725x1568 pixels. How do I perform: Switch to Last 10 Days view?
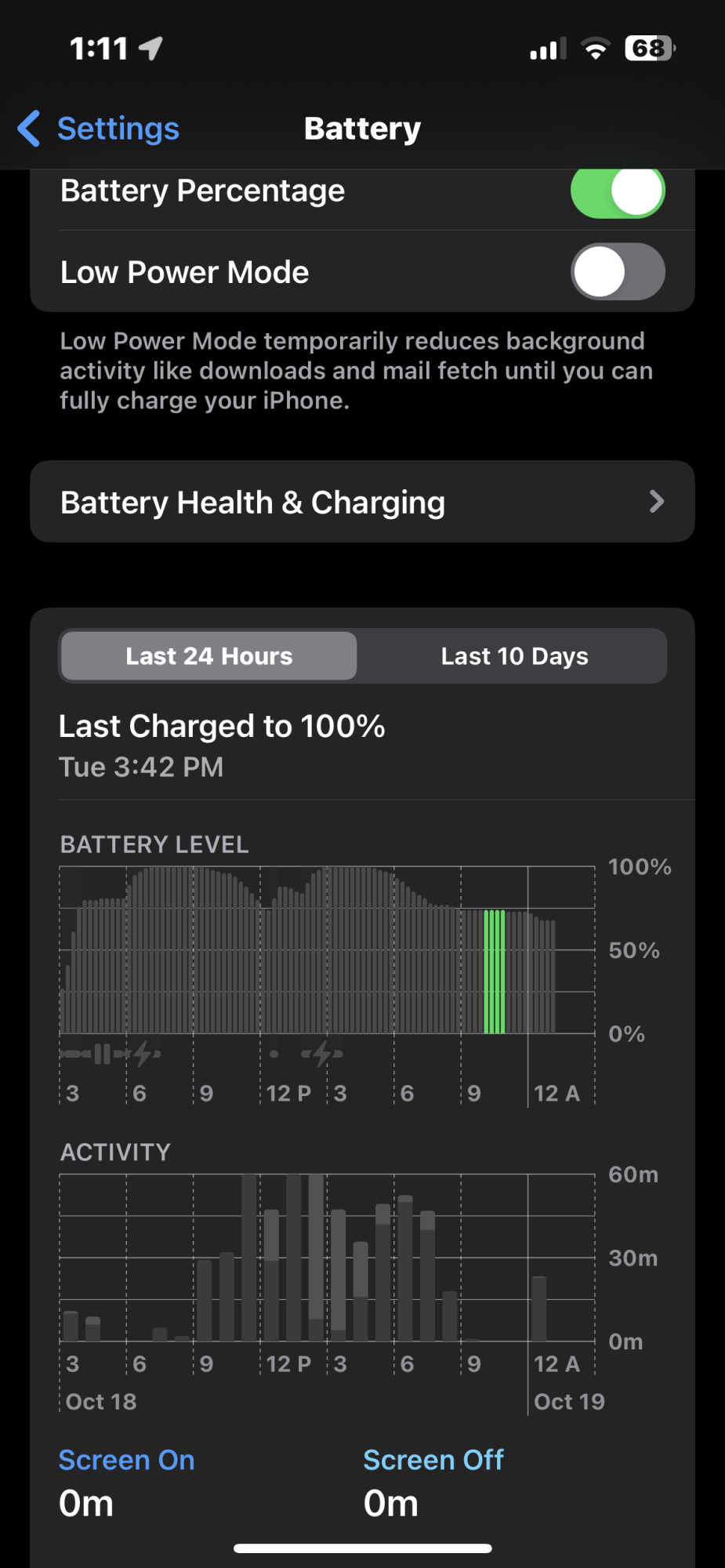point(514,656)
